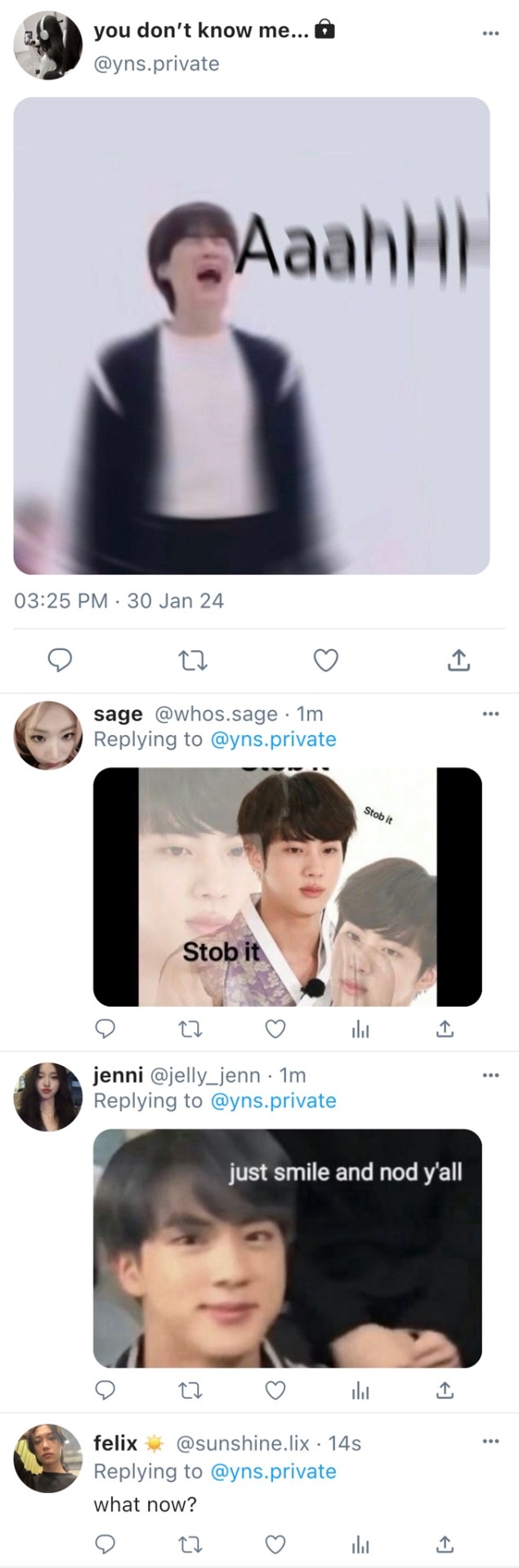Like the main Aaah post
519x1568 pixels.
pos(326,660)
